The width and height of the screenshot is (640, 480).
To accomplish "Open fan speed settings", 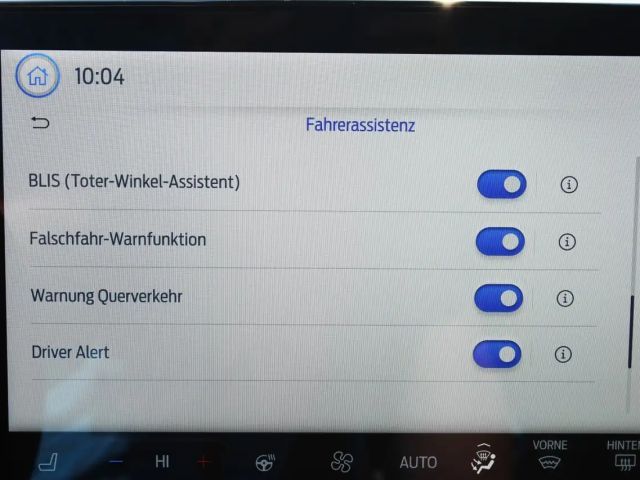I will tap(342, 461).
